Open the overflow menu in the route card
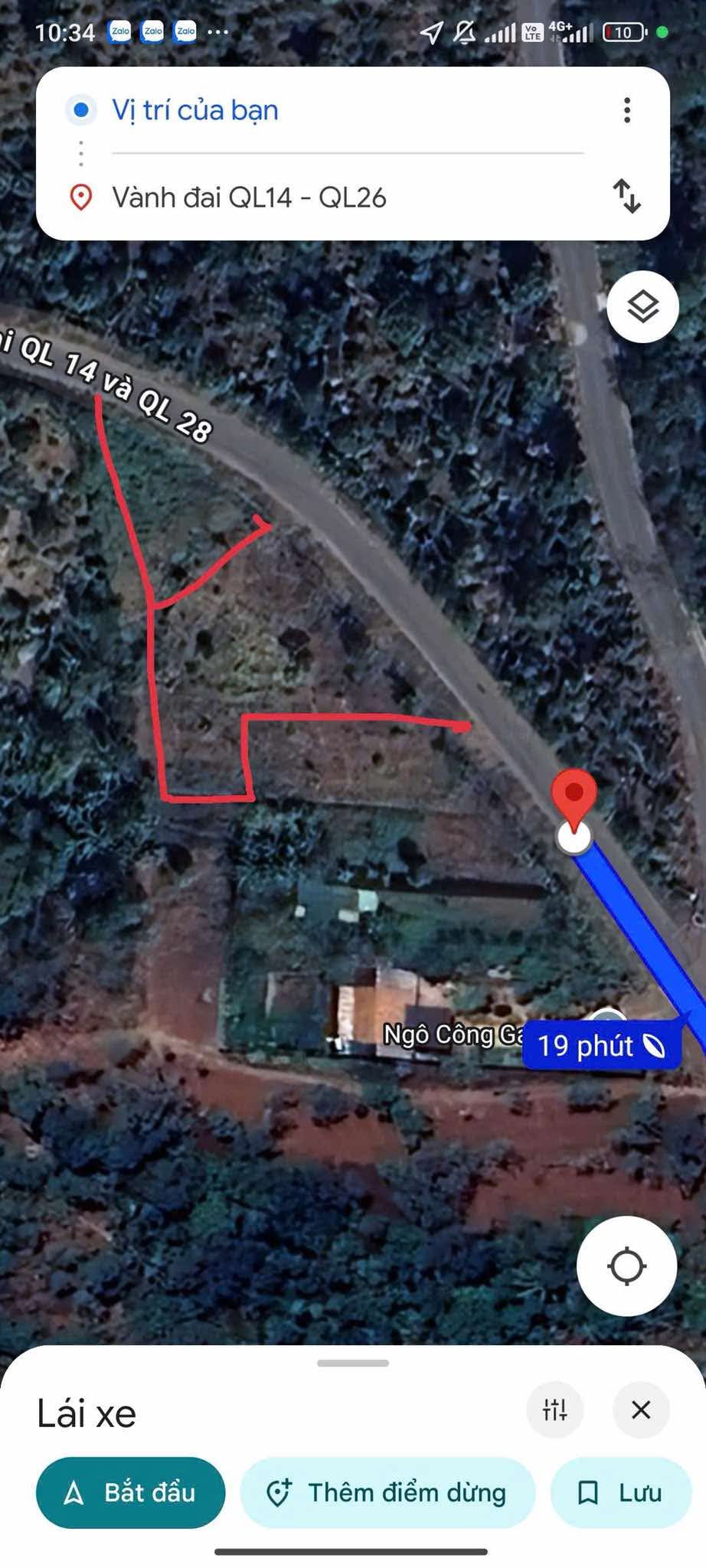This screenshot has width=706, height=1568. point(627,110)
